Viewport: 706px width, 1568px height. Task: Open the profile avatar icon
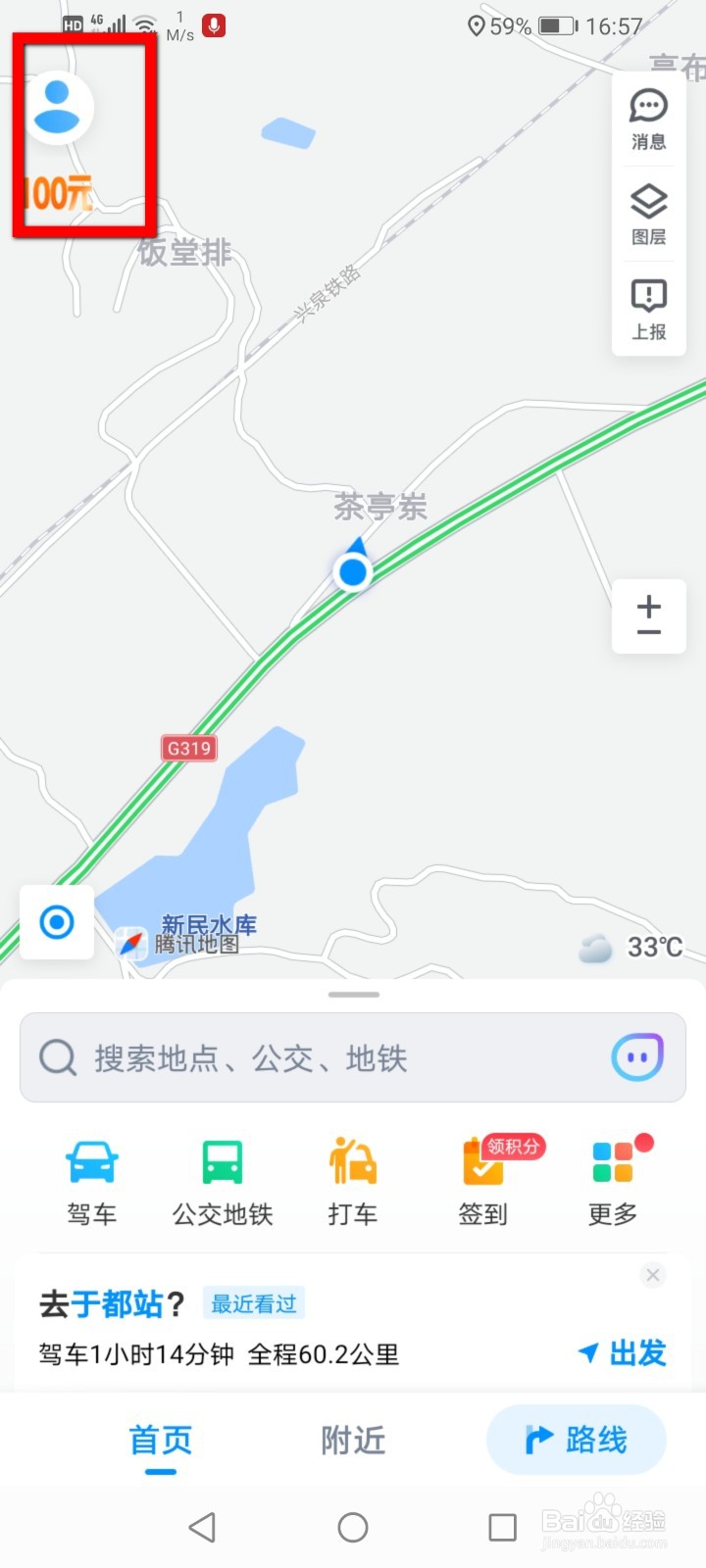tap(57, 108)
